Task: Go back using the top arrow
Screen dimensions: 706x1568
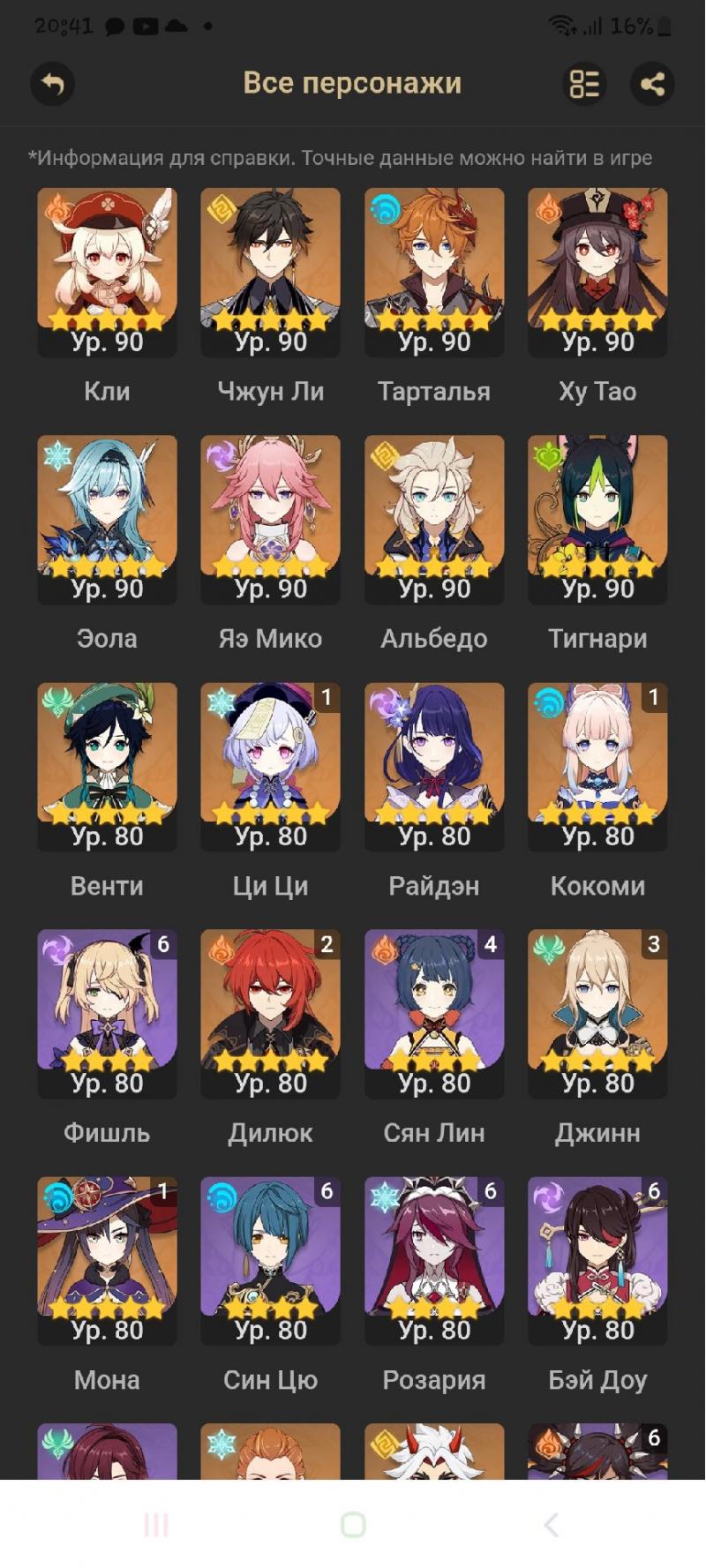Action: [x=52, y=84]
